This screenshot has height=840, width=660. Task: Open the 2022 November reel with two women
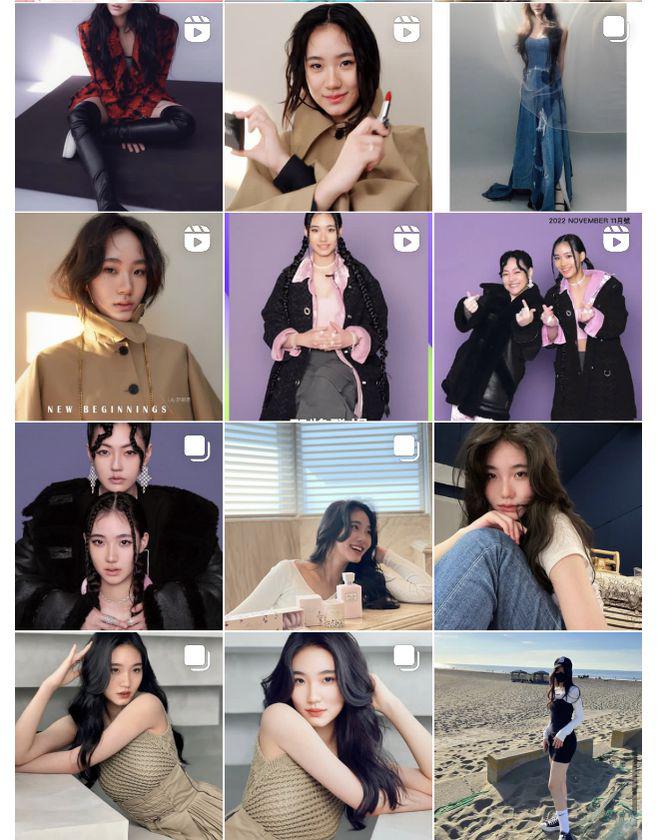[538, 316]
